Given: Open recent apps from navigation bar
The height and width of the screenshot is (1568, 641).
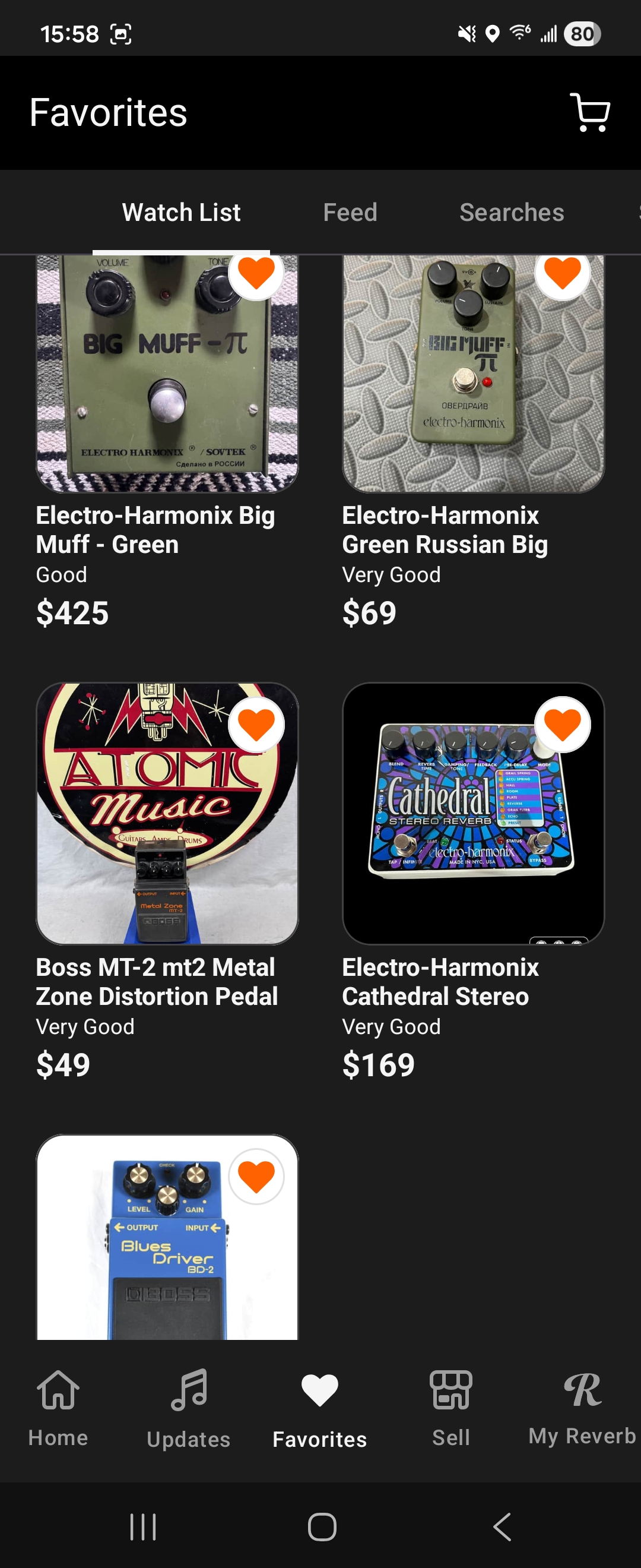Looking at the screenshot, I should click(x=143, y=1526).
